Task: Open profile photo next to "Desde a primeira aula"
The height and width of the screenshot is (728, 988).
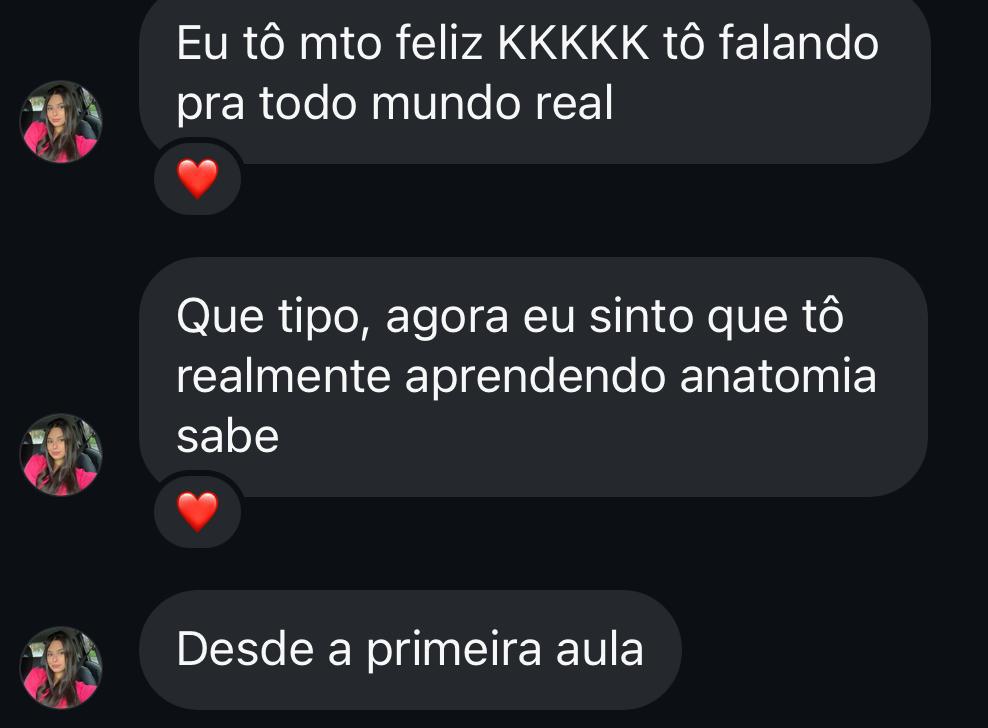Action: pyautogui.click(x=61, y=667)
